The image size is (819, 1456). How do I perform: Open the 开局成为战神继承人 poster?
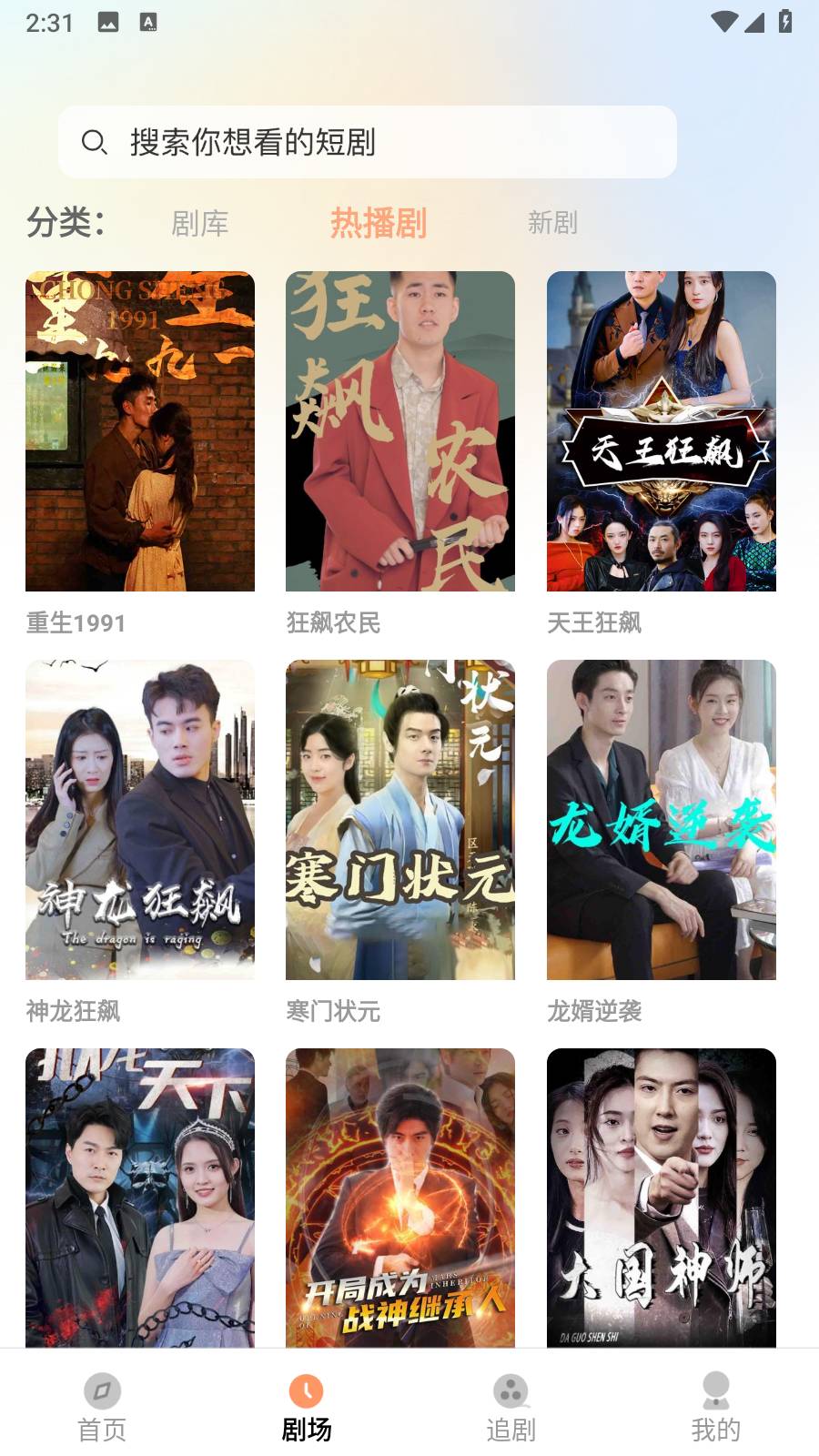tap(400, 1197)
